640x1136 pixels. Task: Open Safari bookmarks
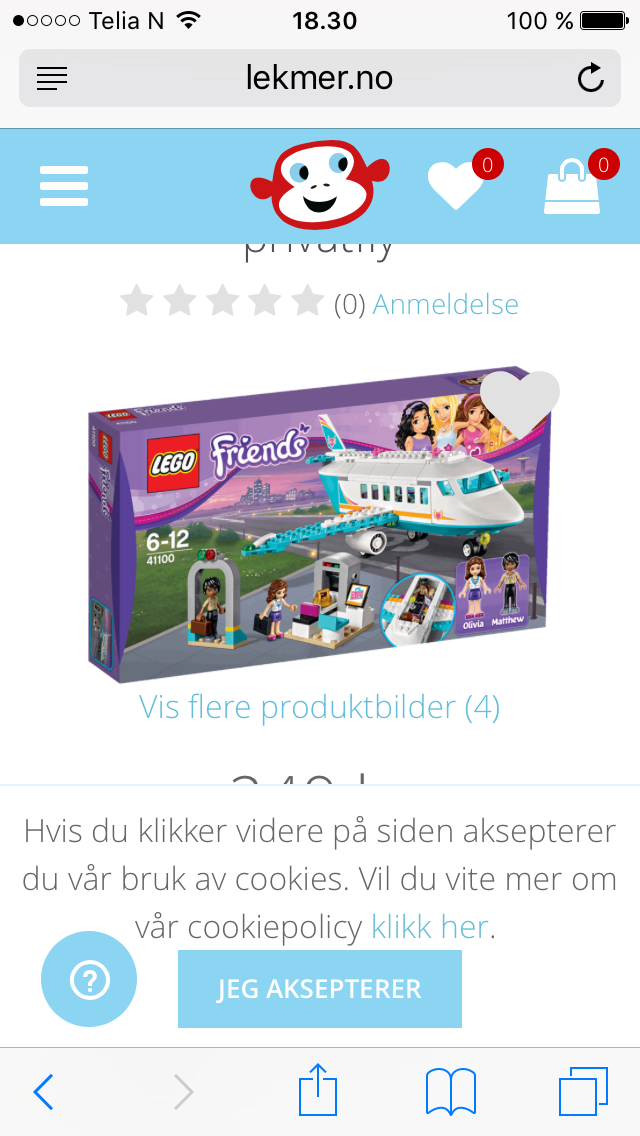pos(451,1092)
